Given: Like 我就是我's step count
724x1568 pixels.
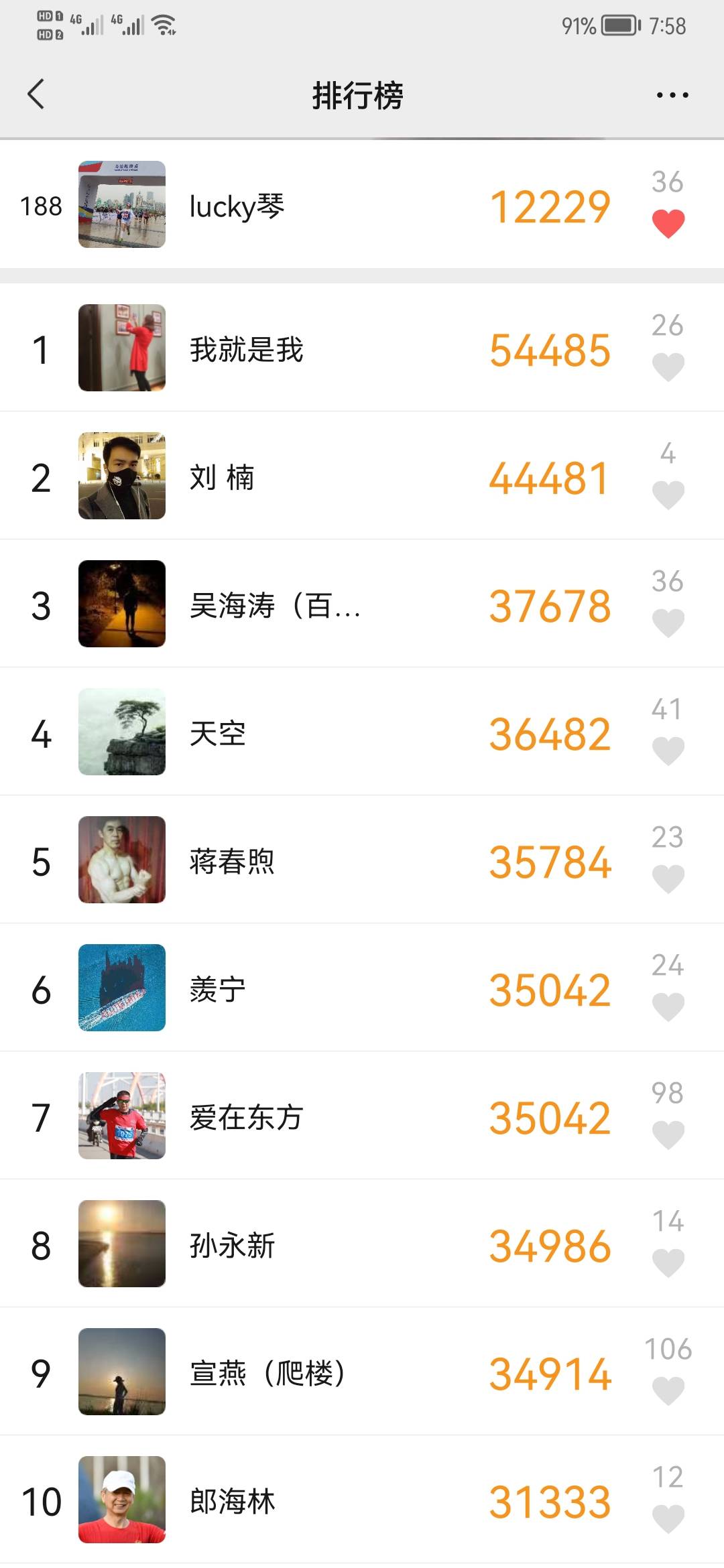Looking at the screenshot, I should click(x=668, y=367).
